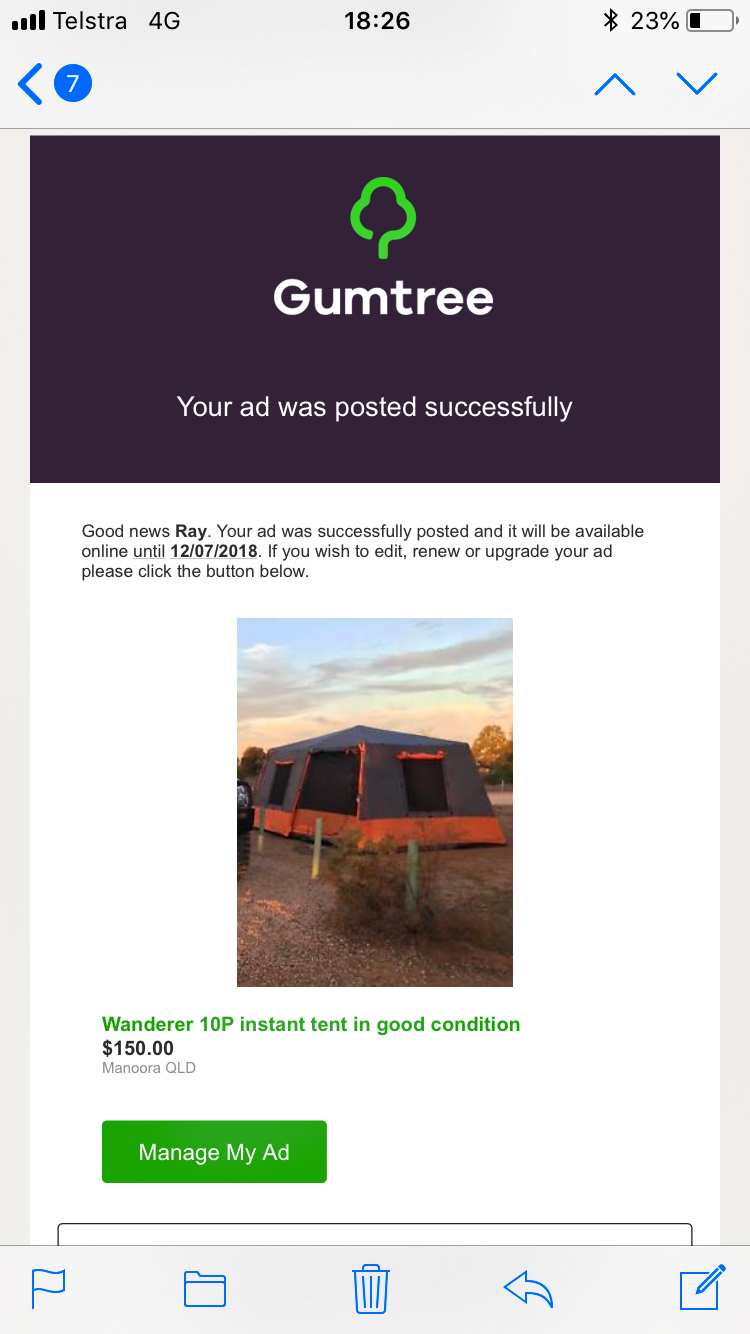Open the tent photo in the ad
This screenshot has width=750, height=1334.
coord(374,802)
